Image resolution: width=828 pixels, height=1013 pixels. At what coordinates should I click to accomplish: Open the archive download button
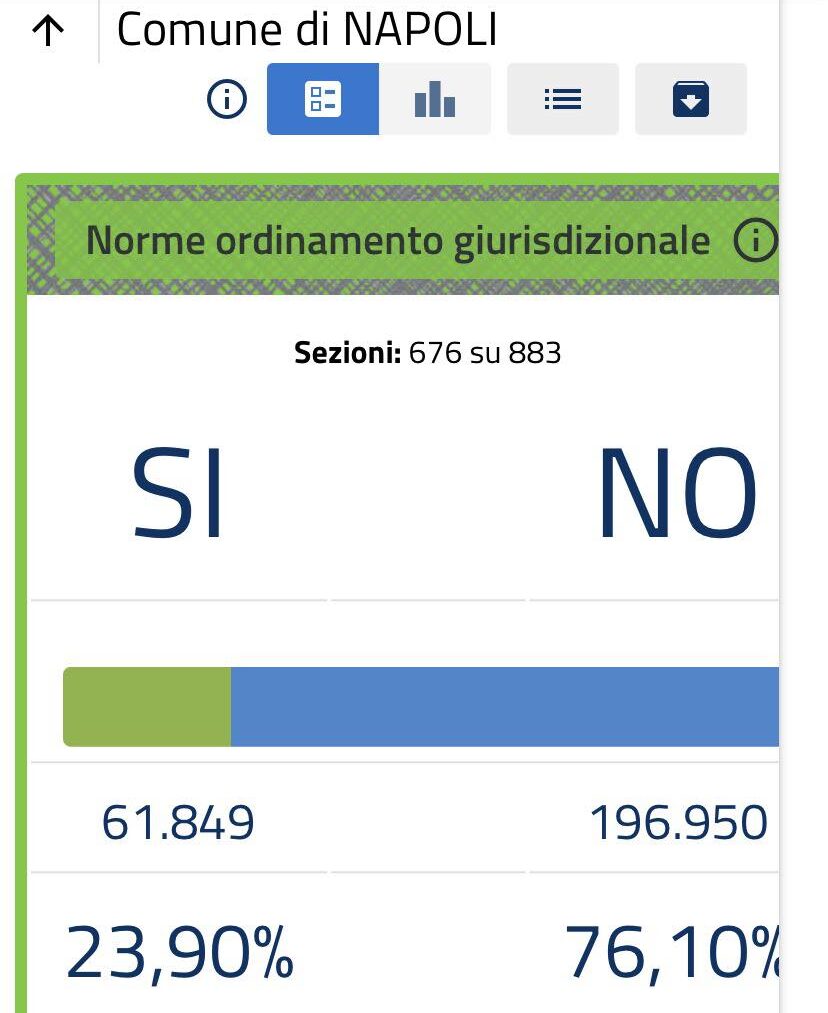click(x=691, y=99)
